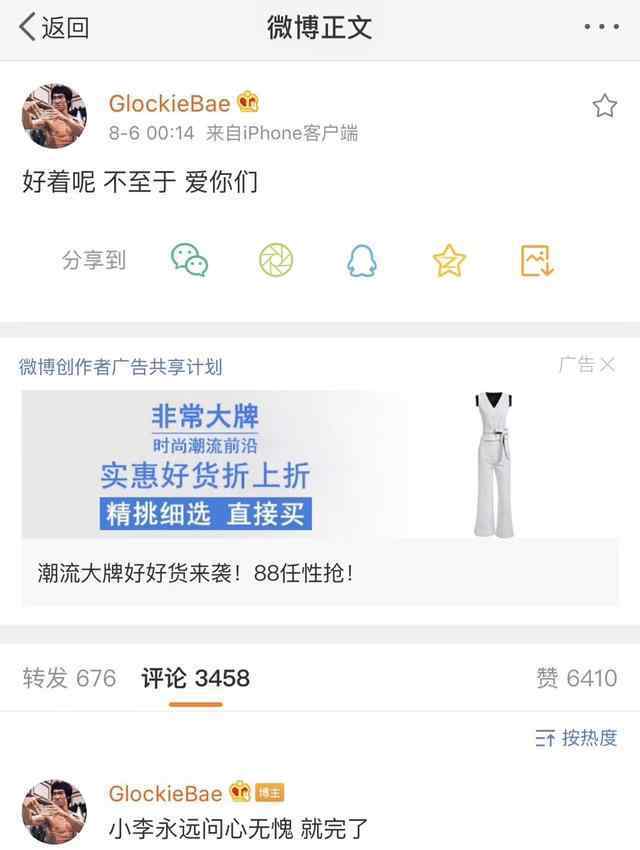Open the 非常大牌 ad banner
This screenshot has width=640, height=850.
click(320, 466)
